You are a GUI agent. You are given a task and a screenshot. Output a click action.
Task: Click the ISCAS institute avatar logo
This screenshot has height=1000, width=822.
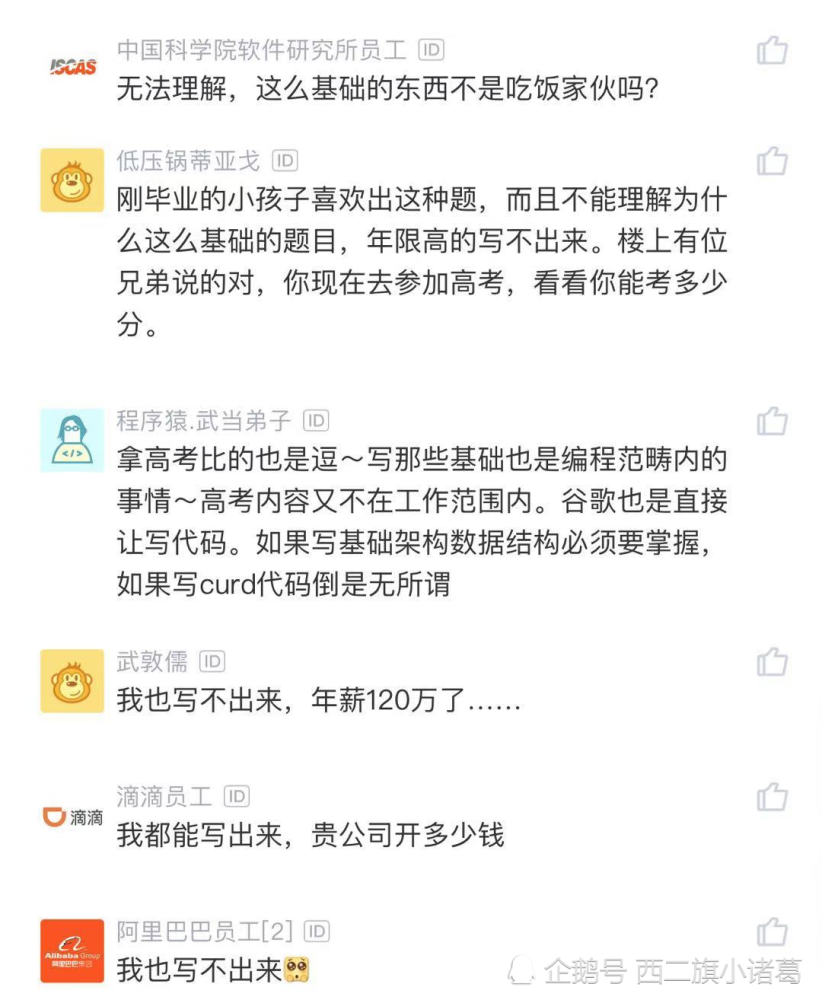tap(71, 65)
